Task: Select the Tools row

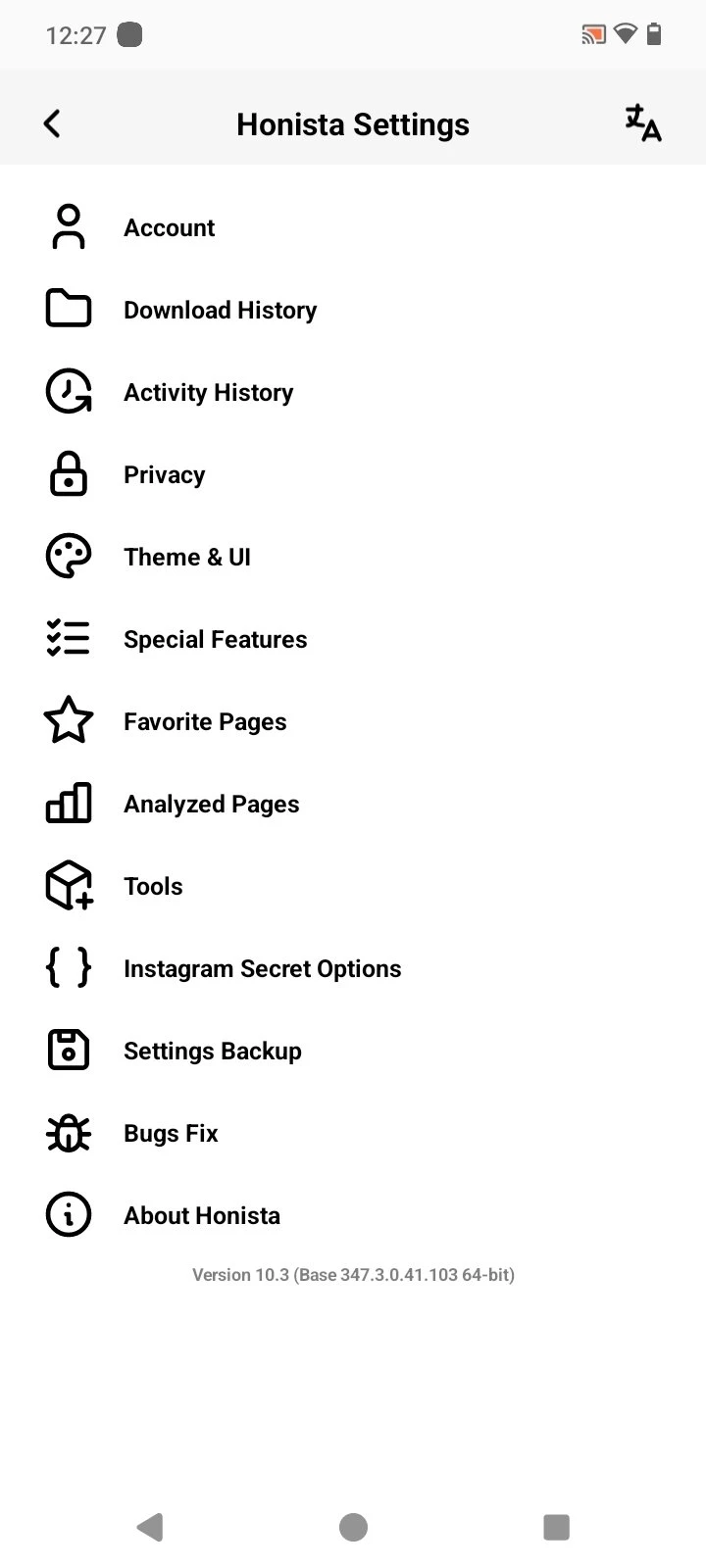Action: (153, 886)
